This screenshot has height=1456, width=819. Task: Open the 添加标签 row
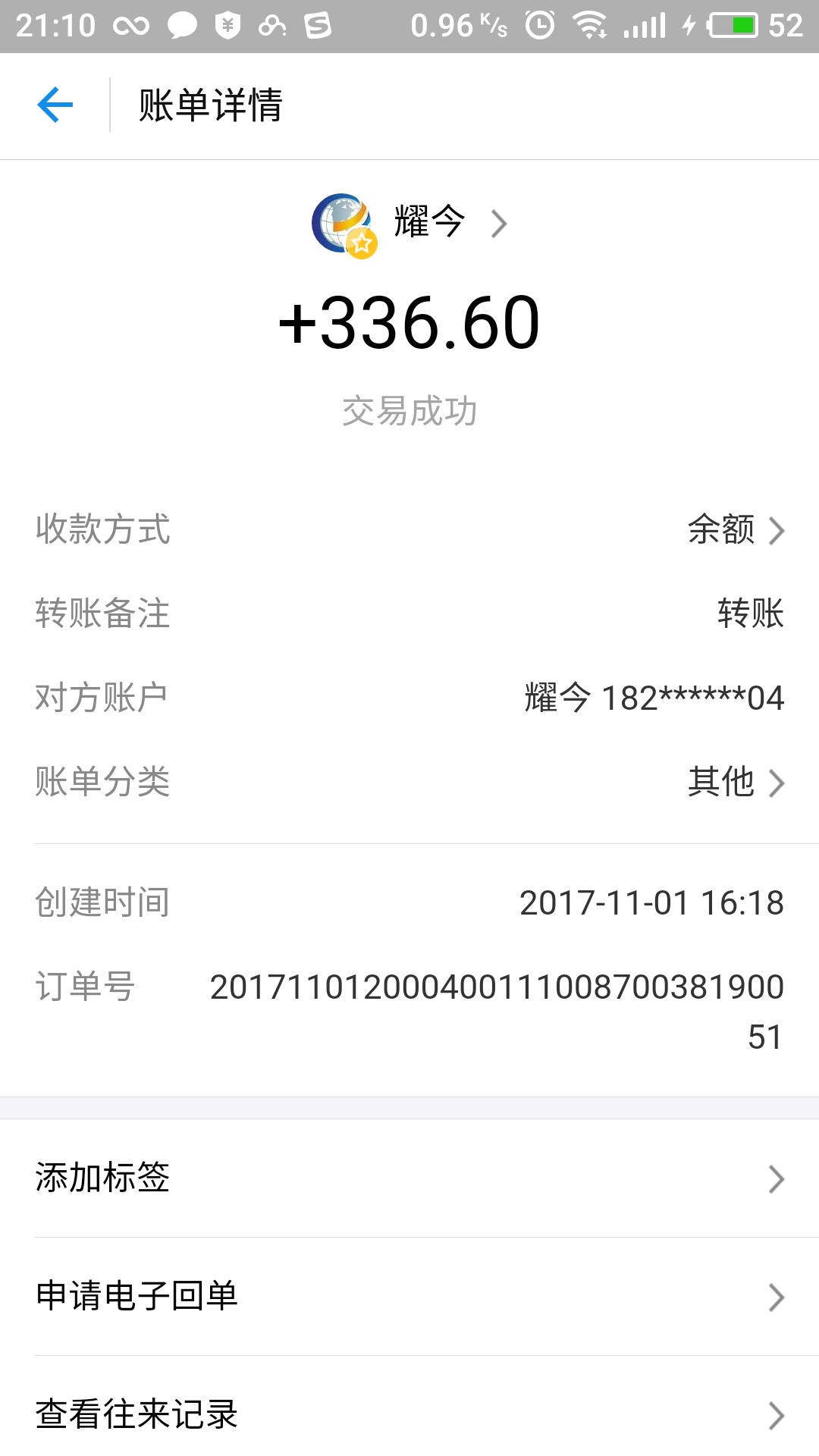click(409, 1178)
